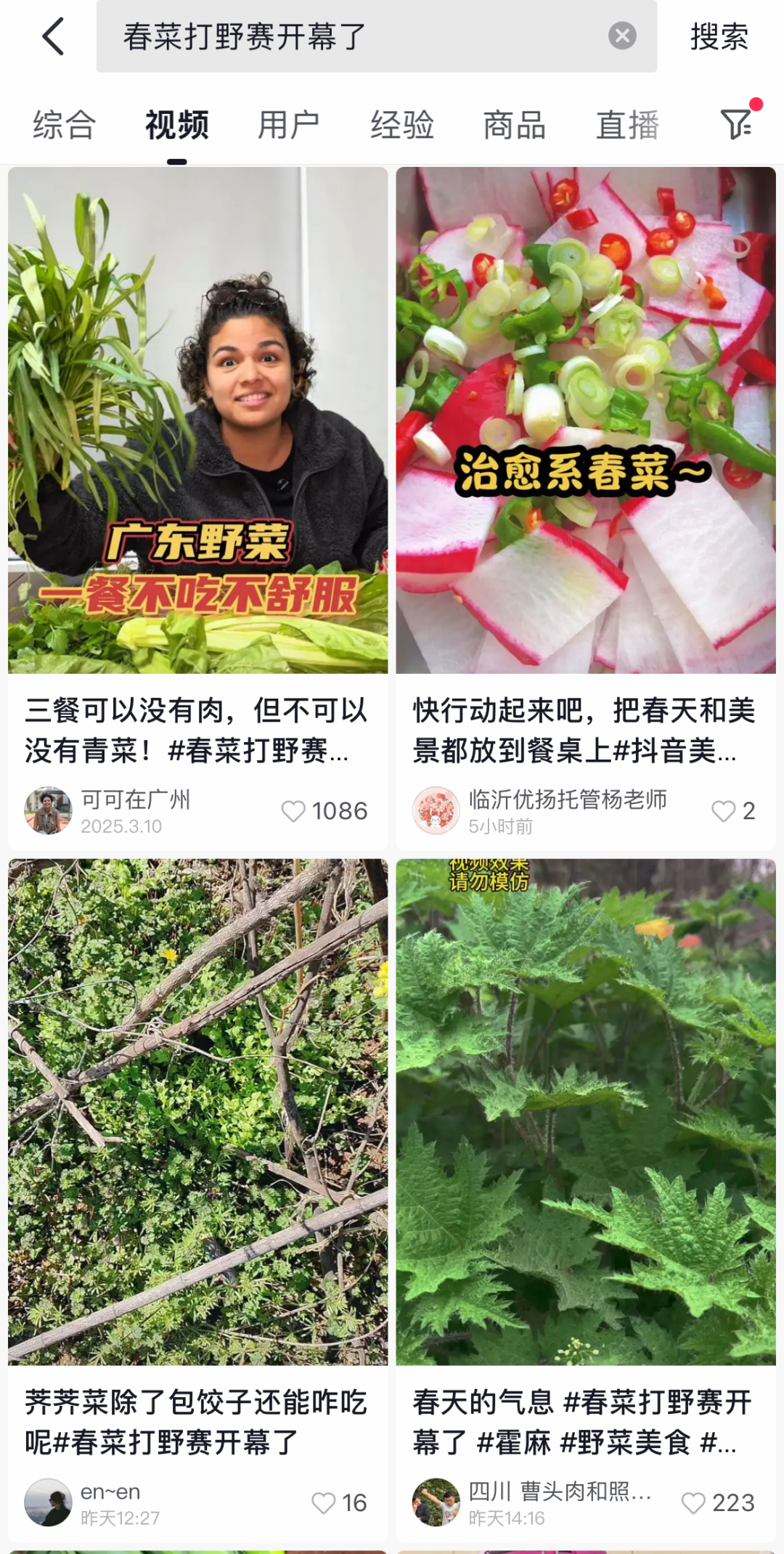Screen dimensions: 784x1554
Task: Open the 春天的气息 霍麻 video
Action: pos(586,1111)
